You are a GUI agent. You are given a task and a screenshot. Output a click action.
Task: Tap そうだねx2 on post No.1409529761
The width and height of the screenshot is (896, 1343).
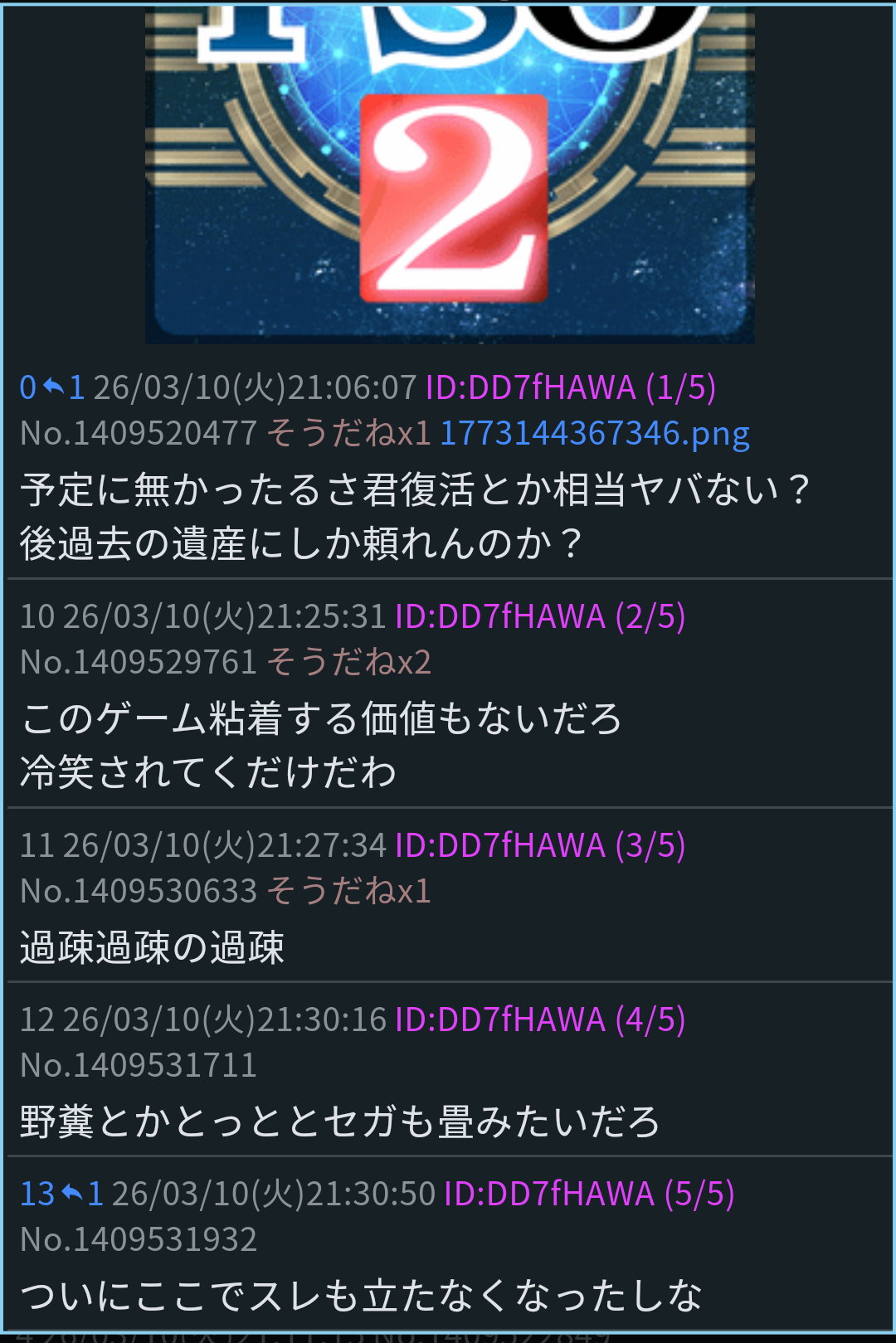pyautogui.click(x=348, y=662)
